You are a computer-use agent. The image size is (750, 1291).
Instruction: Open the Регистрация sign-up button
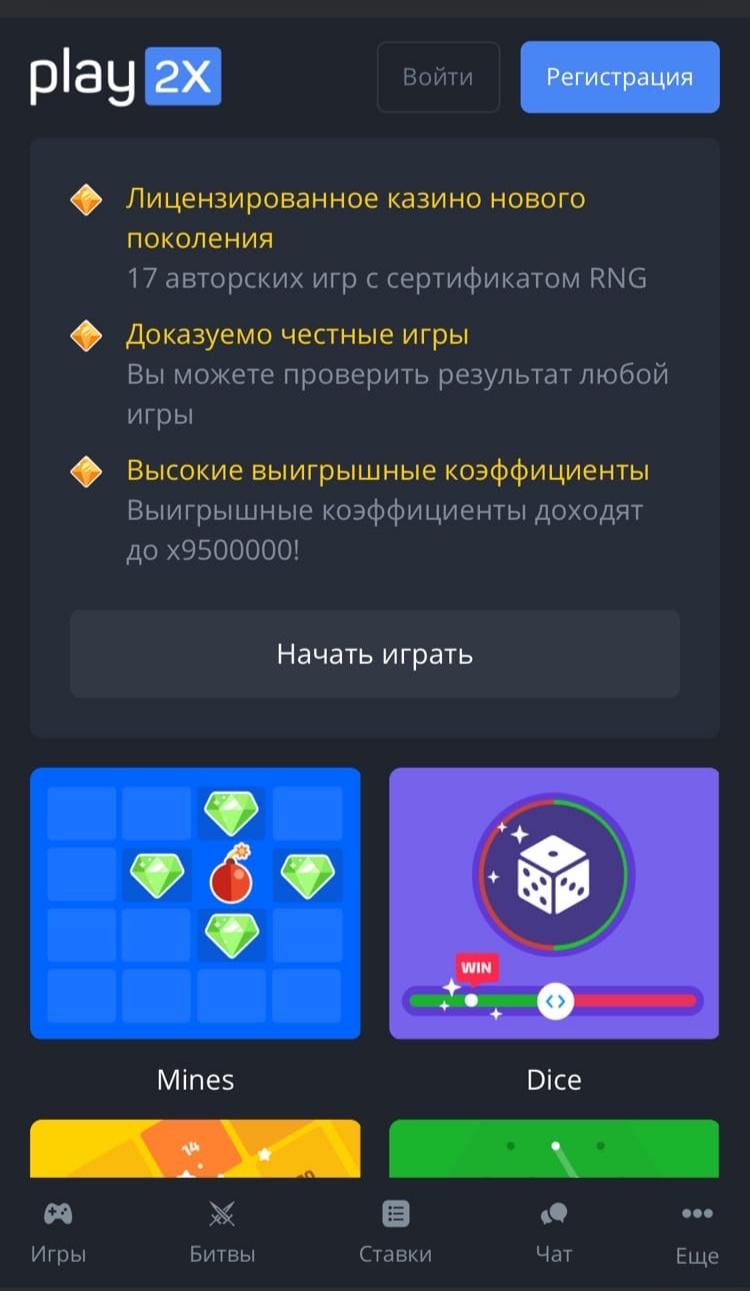click(x=619, y=77)
